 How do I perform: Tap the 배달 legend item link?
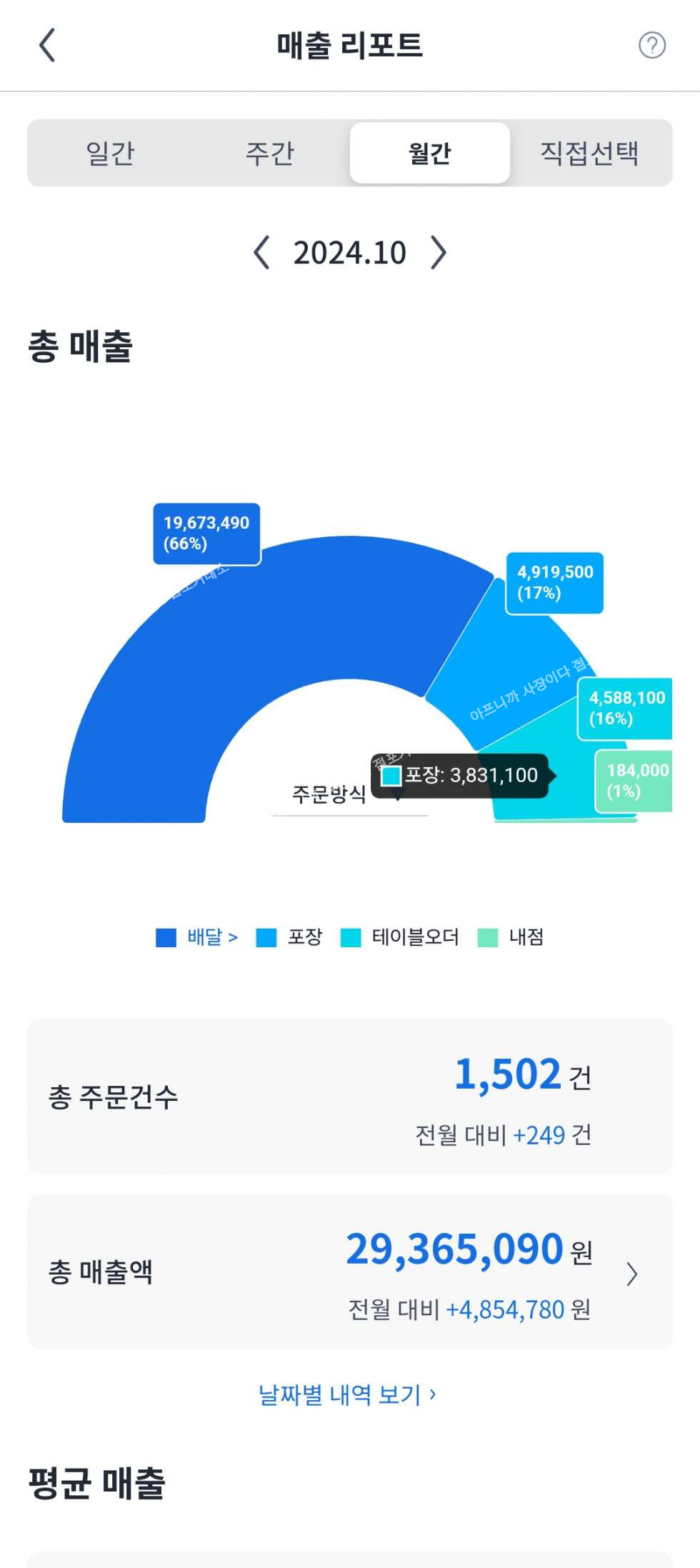[x=197, y=937]
